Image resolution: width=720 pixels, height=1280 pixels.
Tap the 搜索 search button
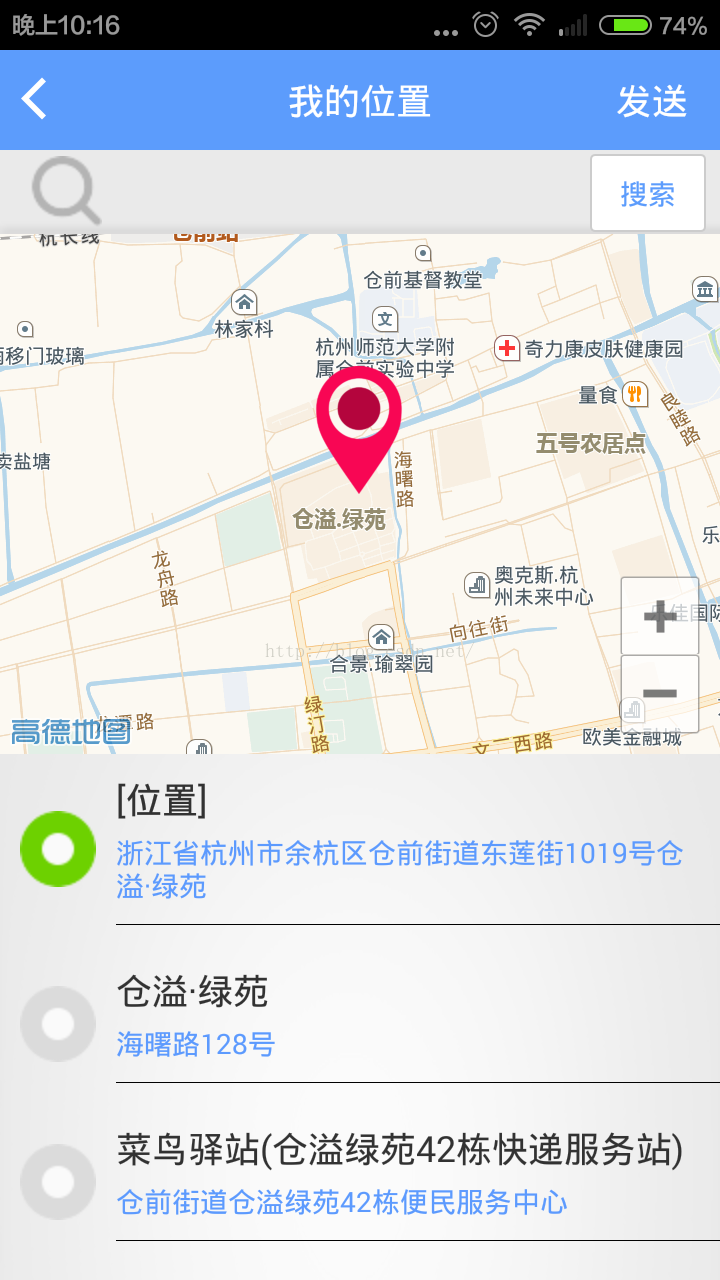(x=648, y=193)
